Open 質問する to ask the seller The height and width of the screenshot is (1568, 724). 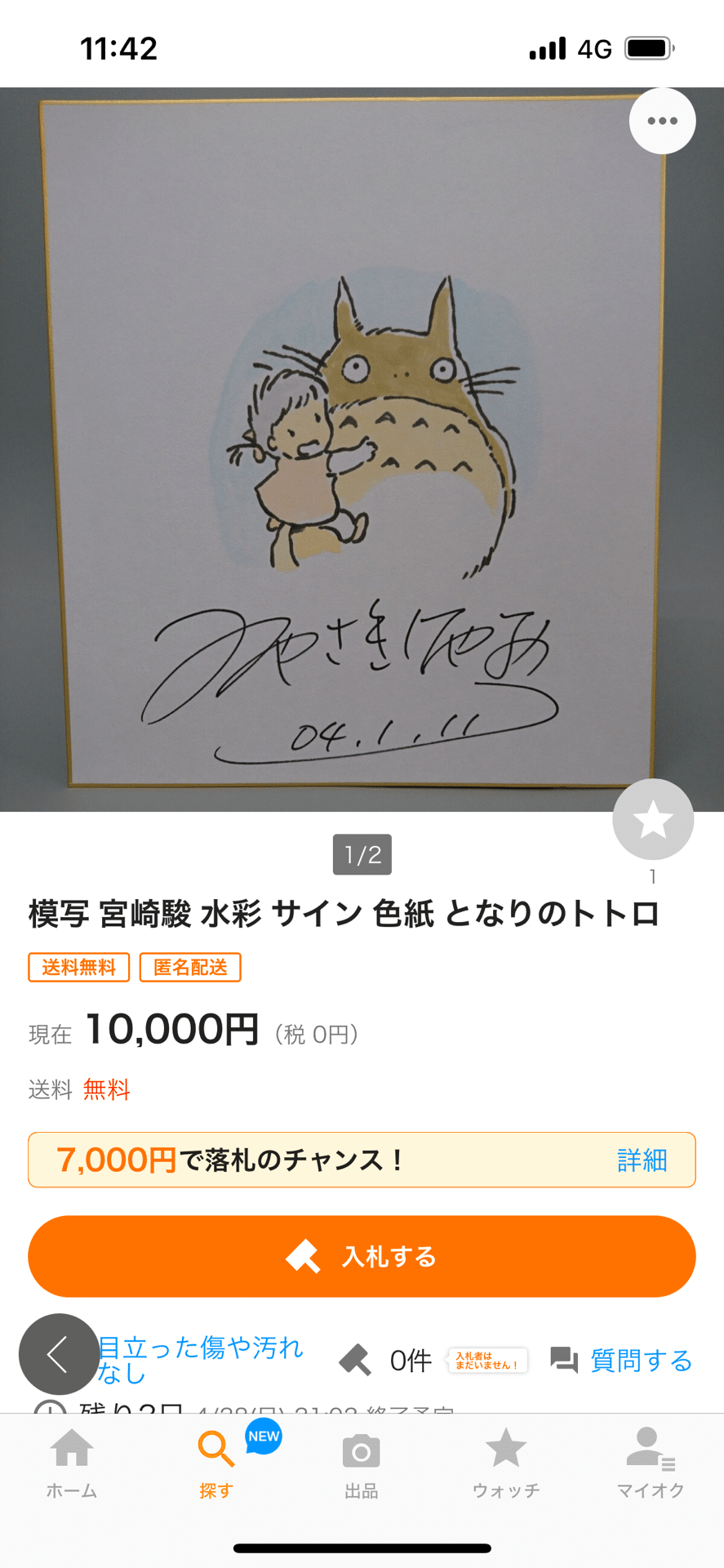pyautogui.click(x=621, y=1361)
